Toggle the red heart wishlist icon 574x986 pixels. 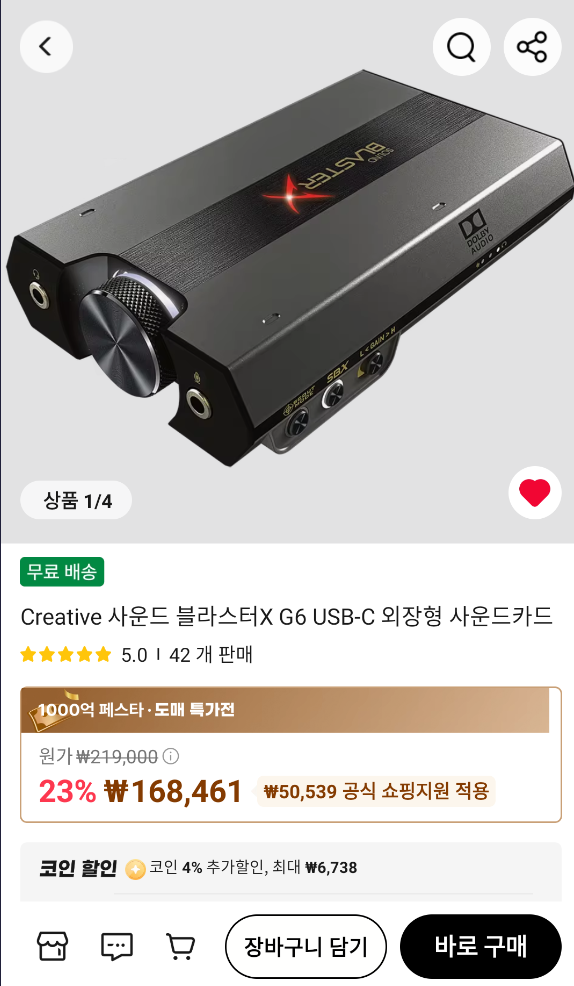pos(534,492)
